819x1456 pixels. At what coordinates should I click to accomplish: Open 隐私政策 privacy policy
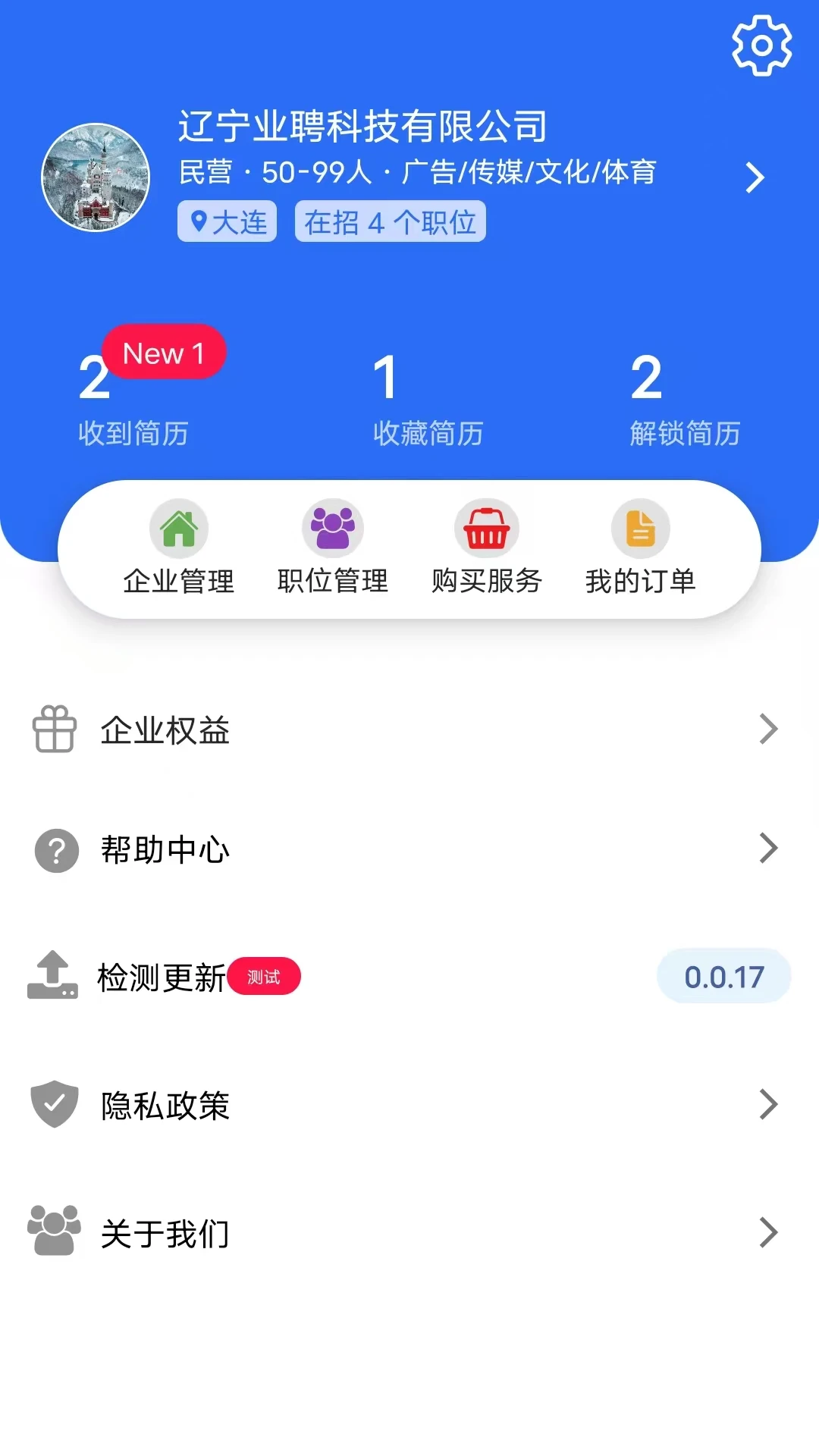(164, 1106)
